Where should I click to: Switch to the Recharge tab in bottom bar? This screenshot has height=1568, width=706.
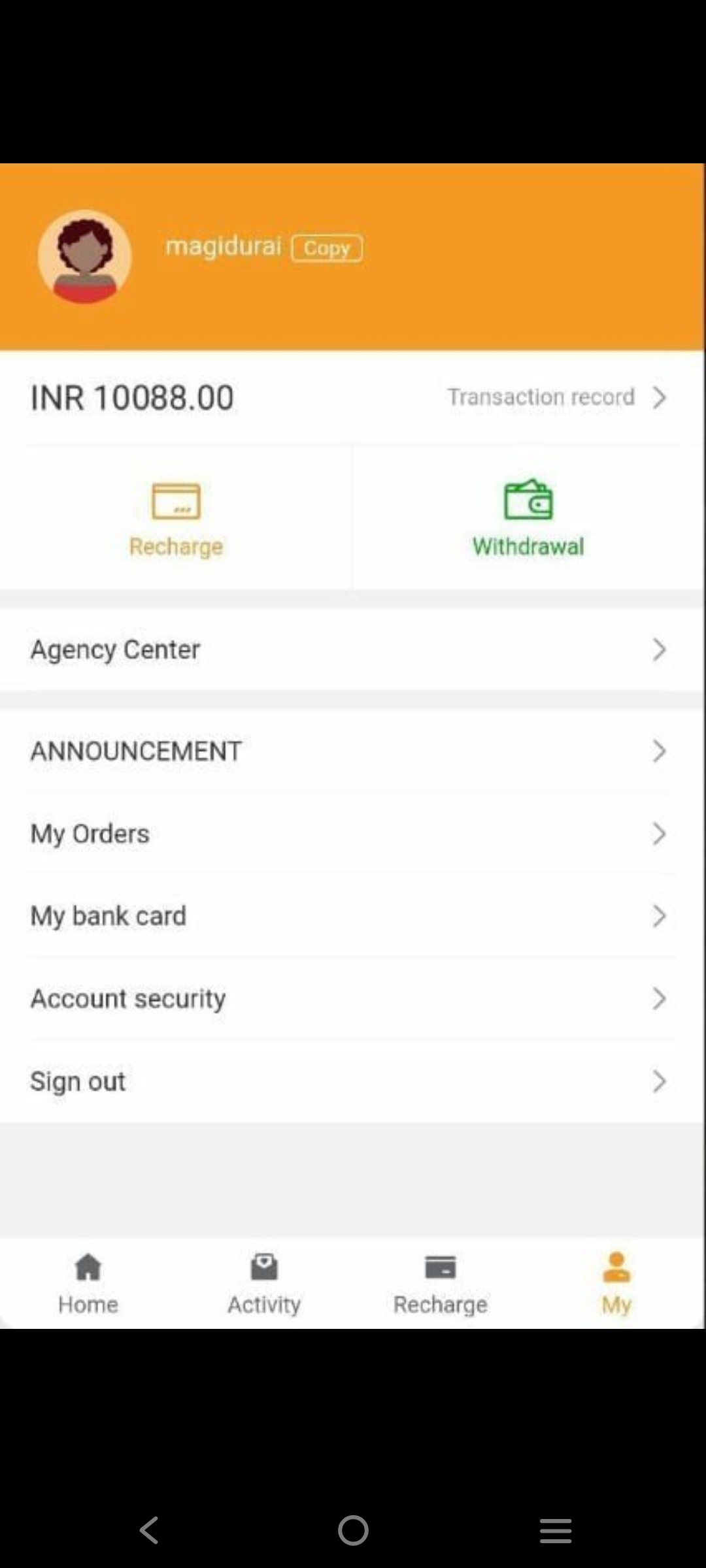point(440,1283)
